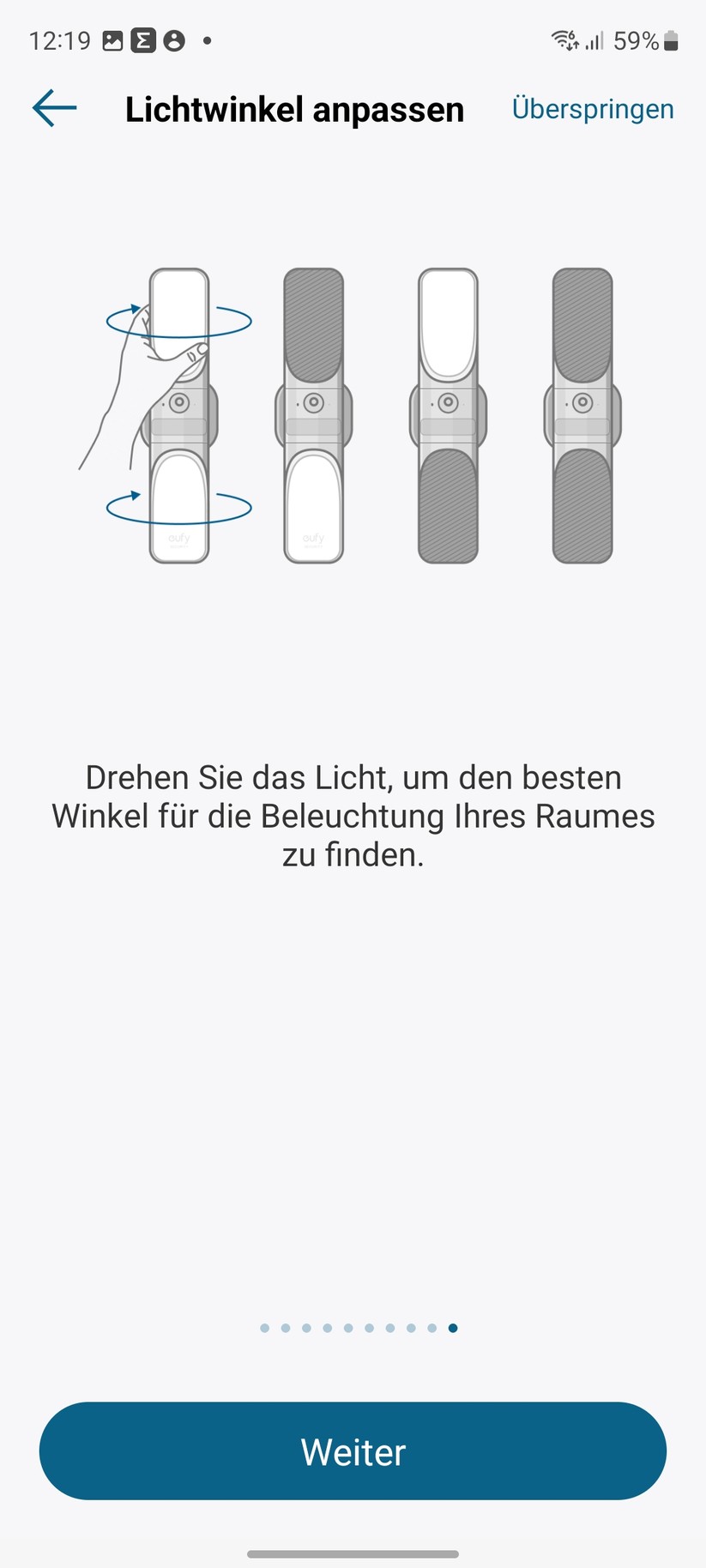Select the first page indicator dot

264,1327
